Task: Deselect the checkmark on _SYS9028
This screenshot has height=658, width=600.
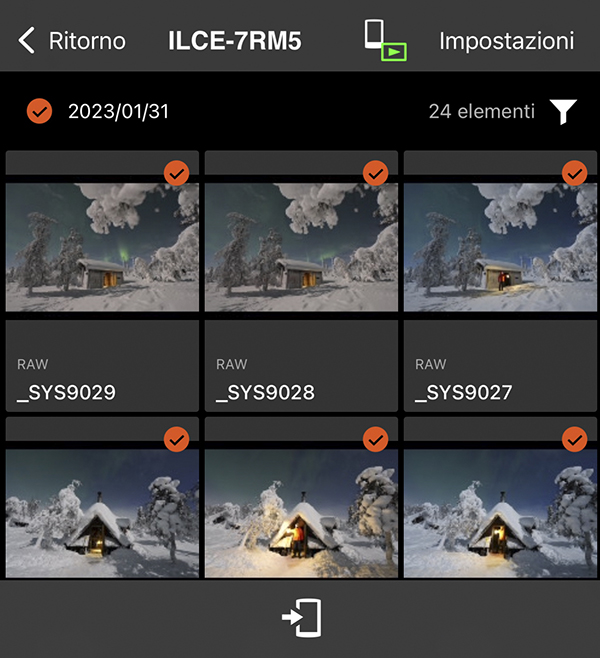Action: click(375, 174)
